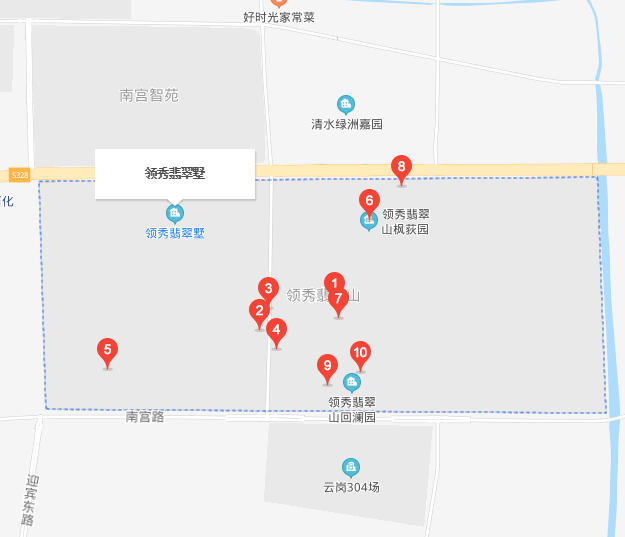This screenshot has height=537, width=625.
Task: Select red marker number 5
Action: coord(108,351)
